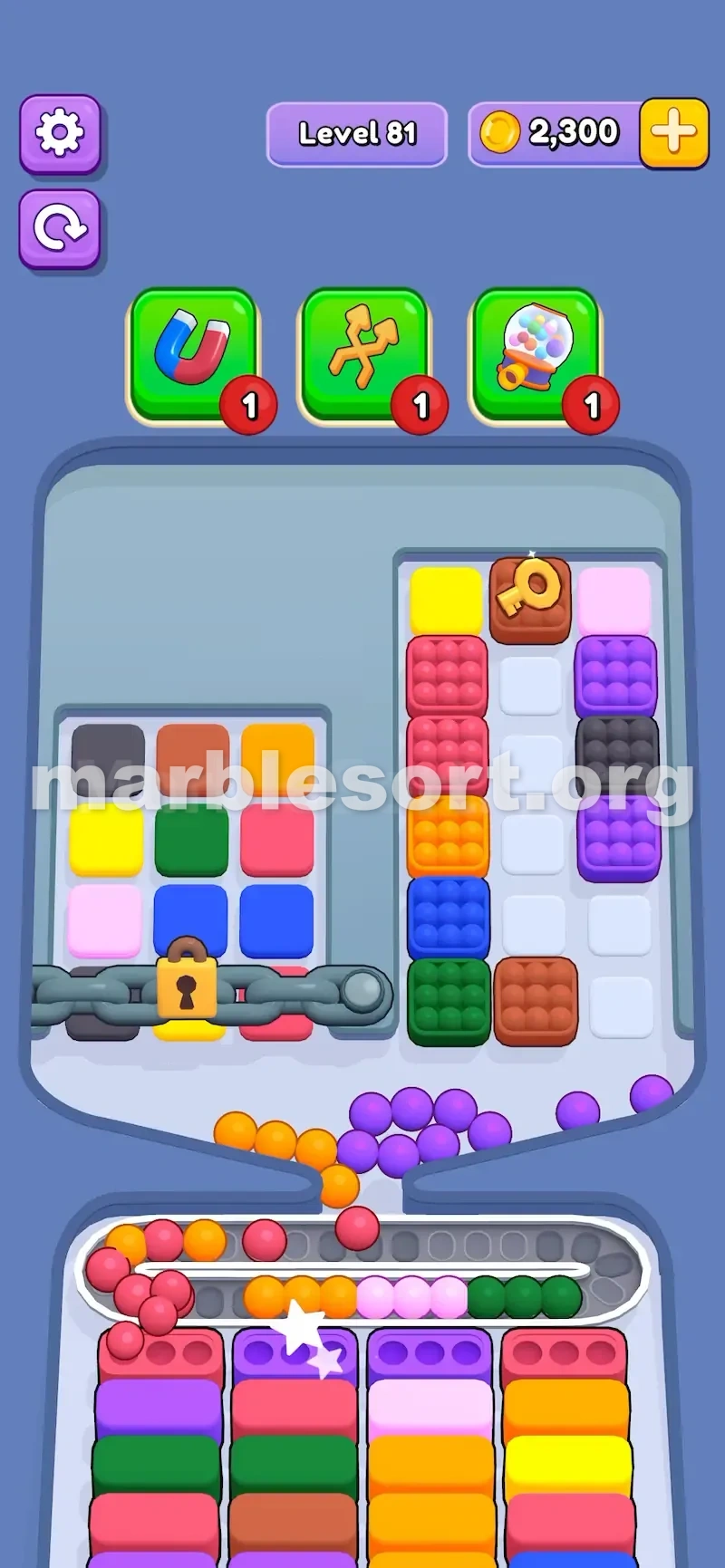The image size is (725, 1568).
Task: Tap the brown key block
Action: [x=531, y=600]
